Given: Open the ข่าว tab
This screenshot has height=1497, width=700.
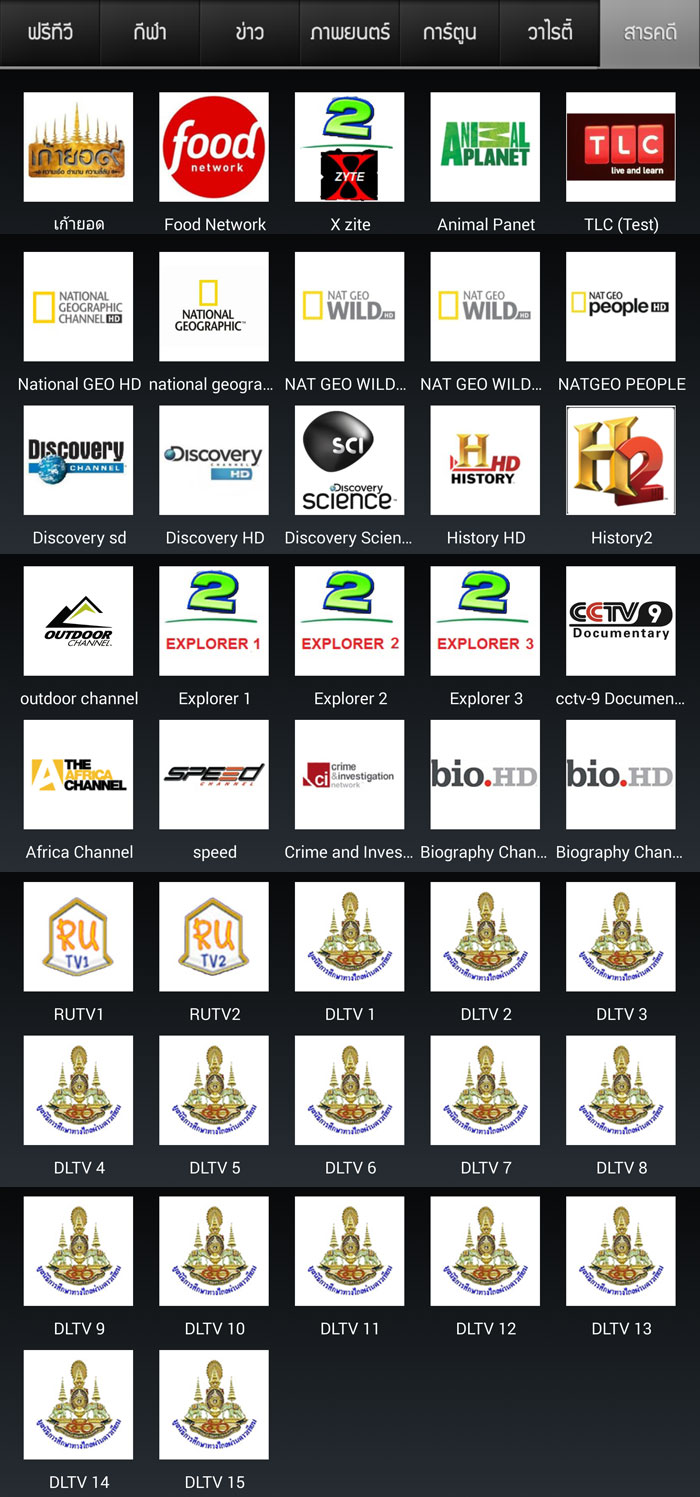Looking at the screenshot, I should (250, 33).
